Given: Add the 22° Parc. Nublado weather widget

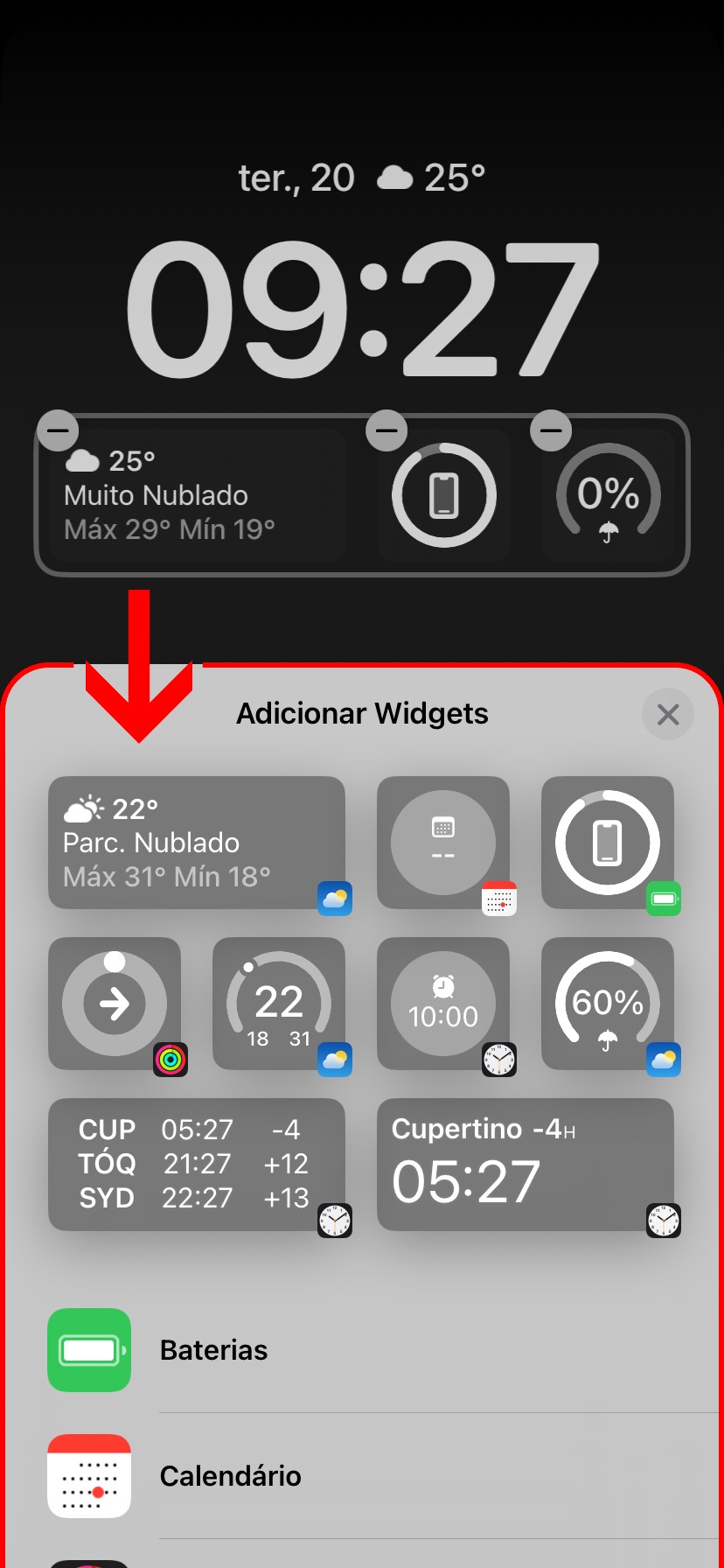Looking at the screenshot, I should pos(197,843).
